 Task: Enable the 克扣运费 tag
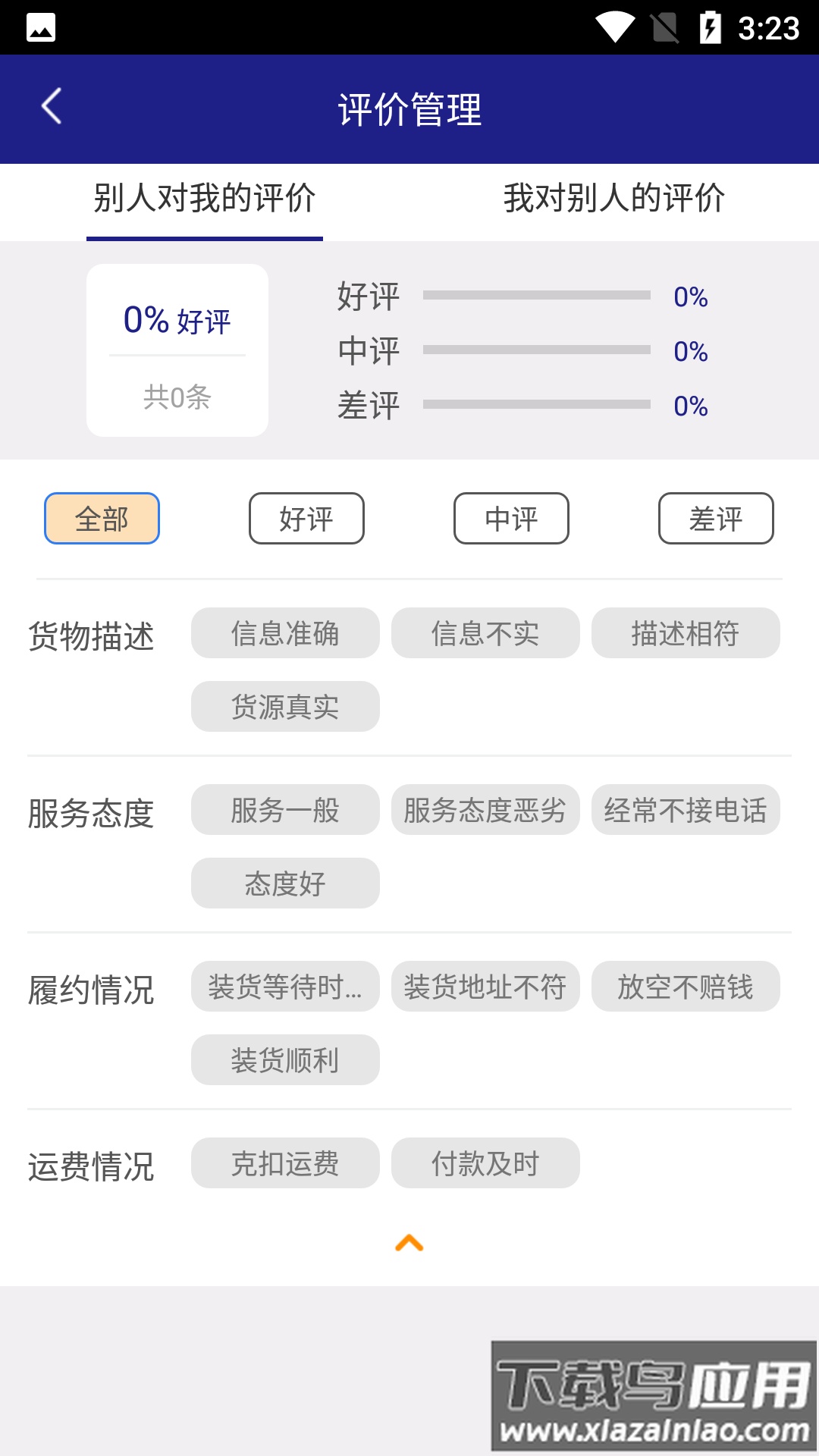(x=285, y=1163)
